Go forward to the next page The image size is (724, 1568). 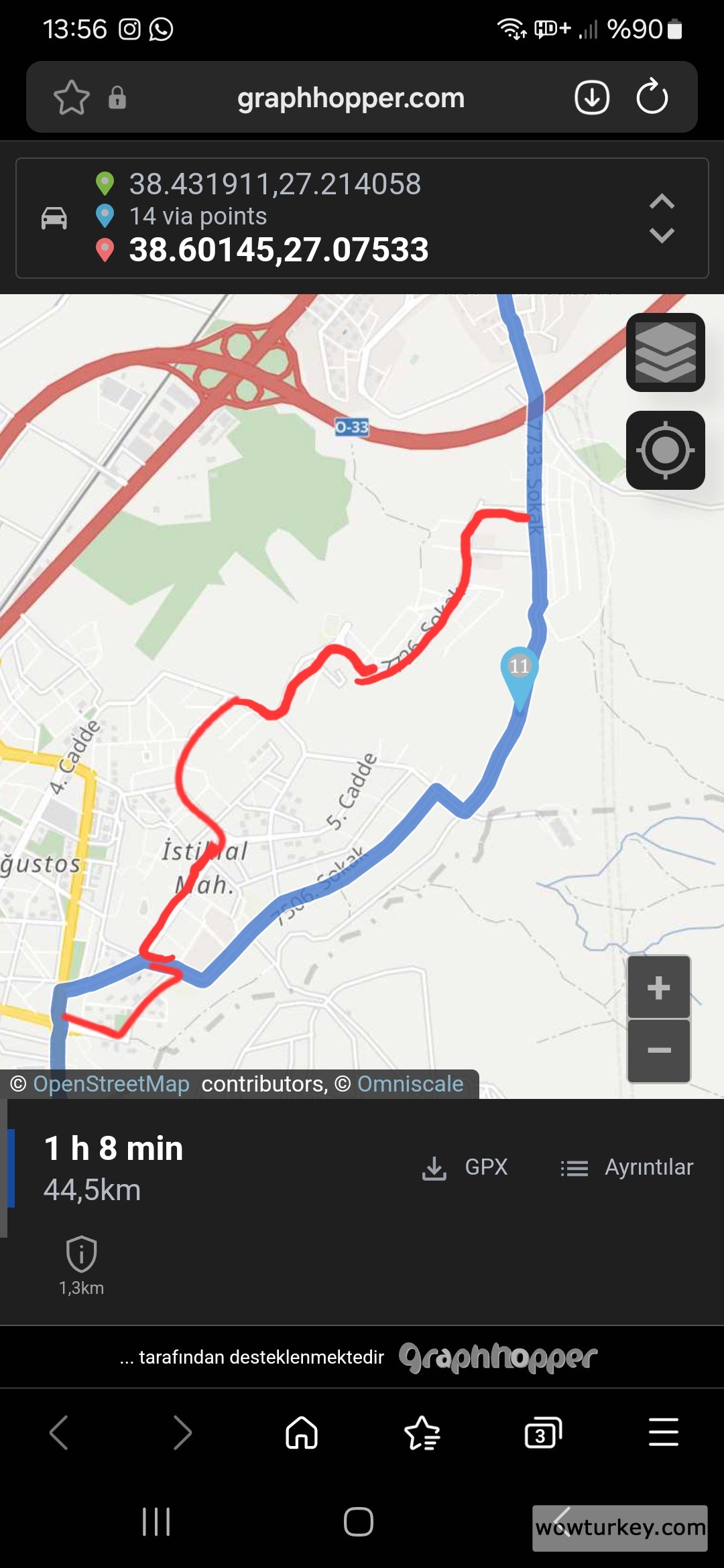[x=182, y=1433]
